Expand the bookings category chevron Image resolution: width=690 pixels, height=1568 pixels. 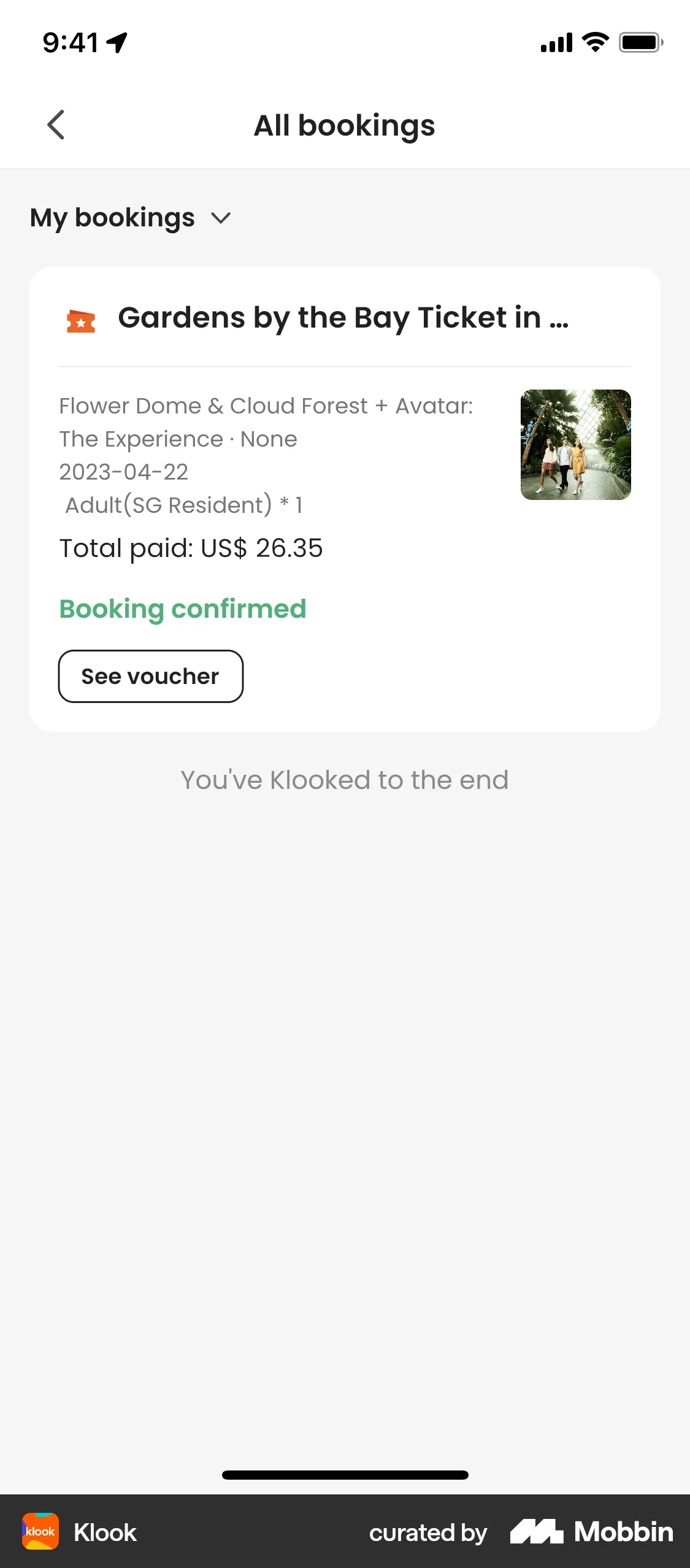pyautogui.click(x=221, y=218)
